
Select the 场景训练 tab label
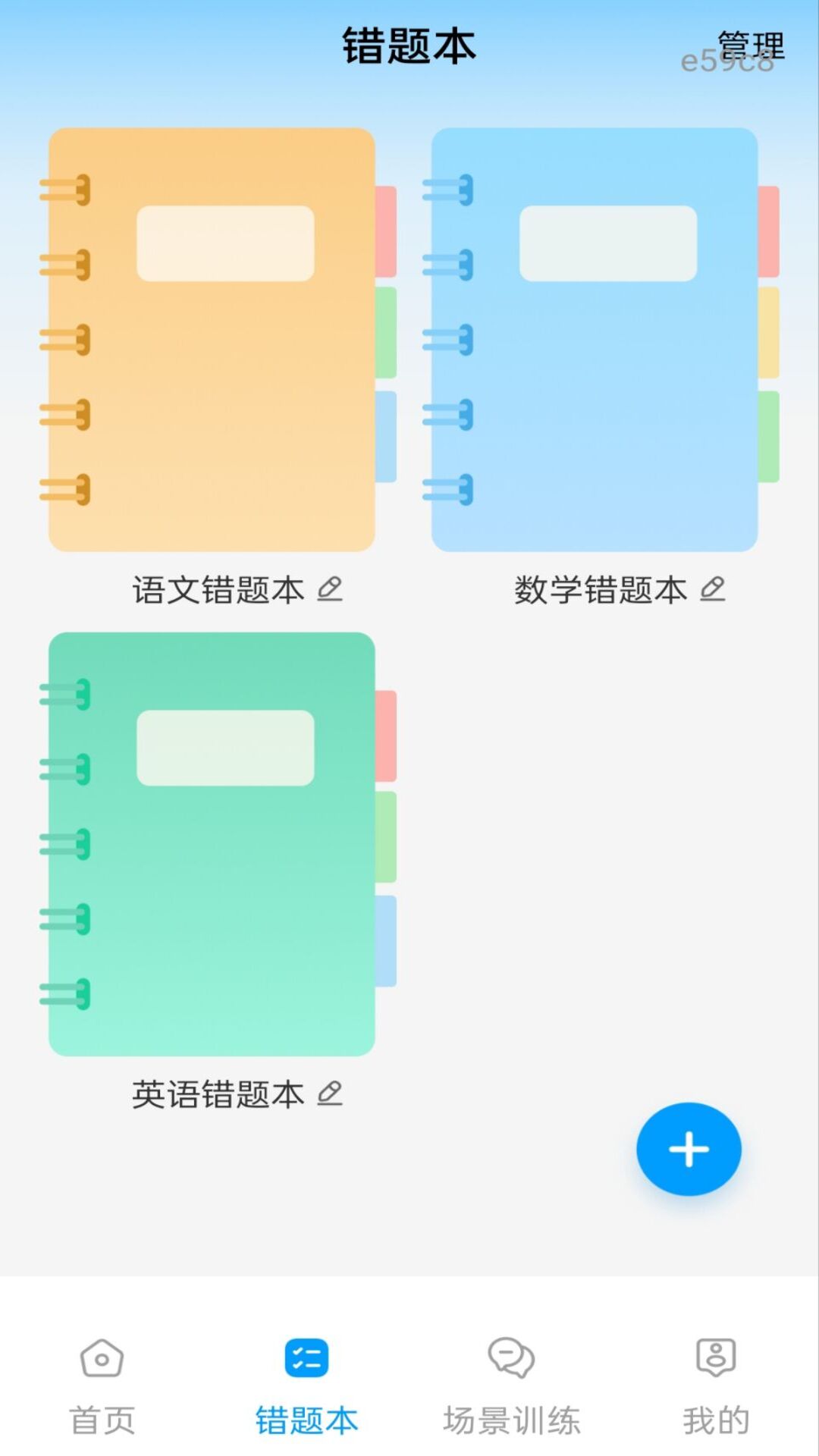[x=510, y=1417]
